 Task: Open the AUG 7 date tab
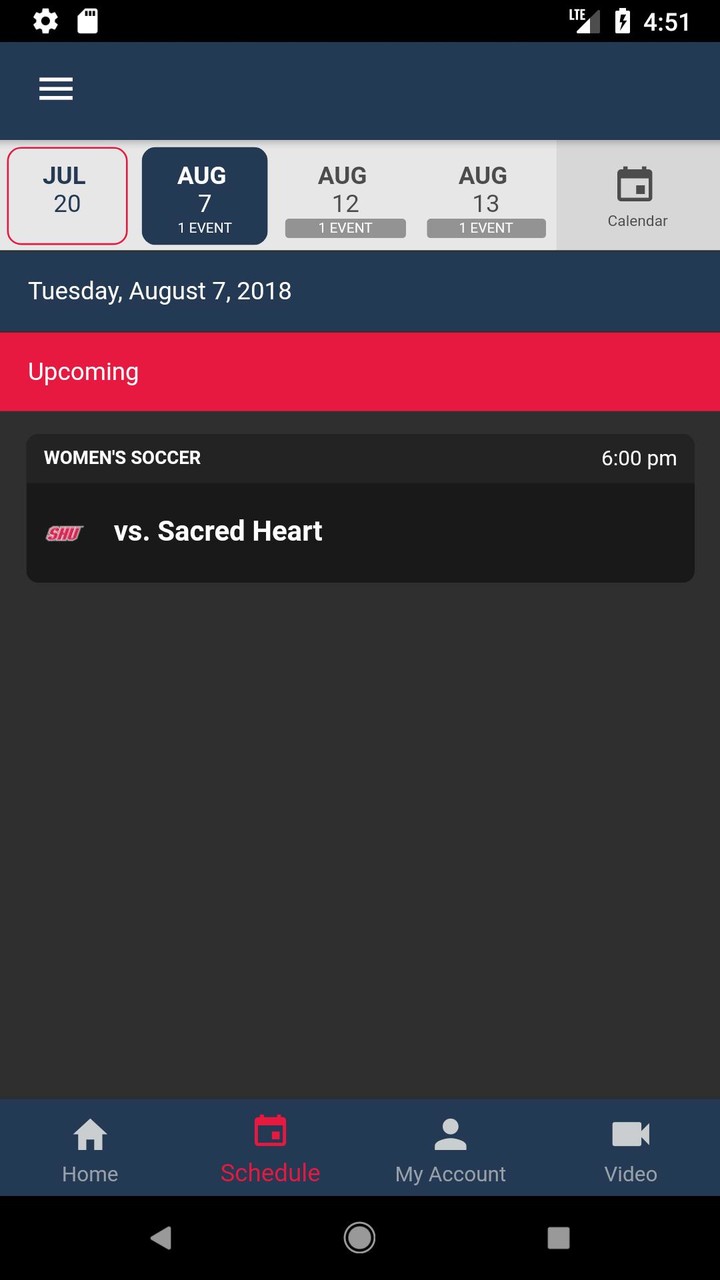[x=204, y=195]
